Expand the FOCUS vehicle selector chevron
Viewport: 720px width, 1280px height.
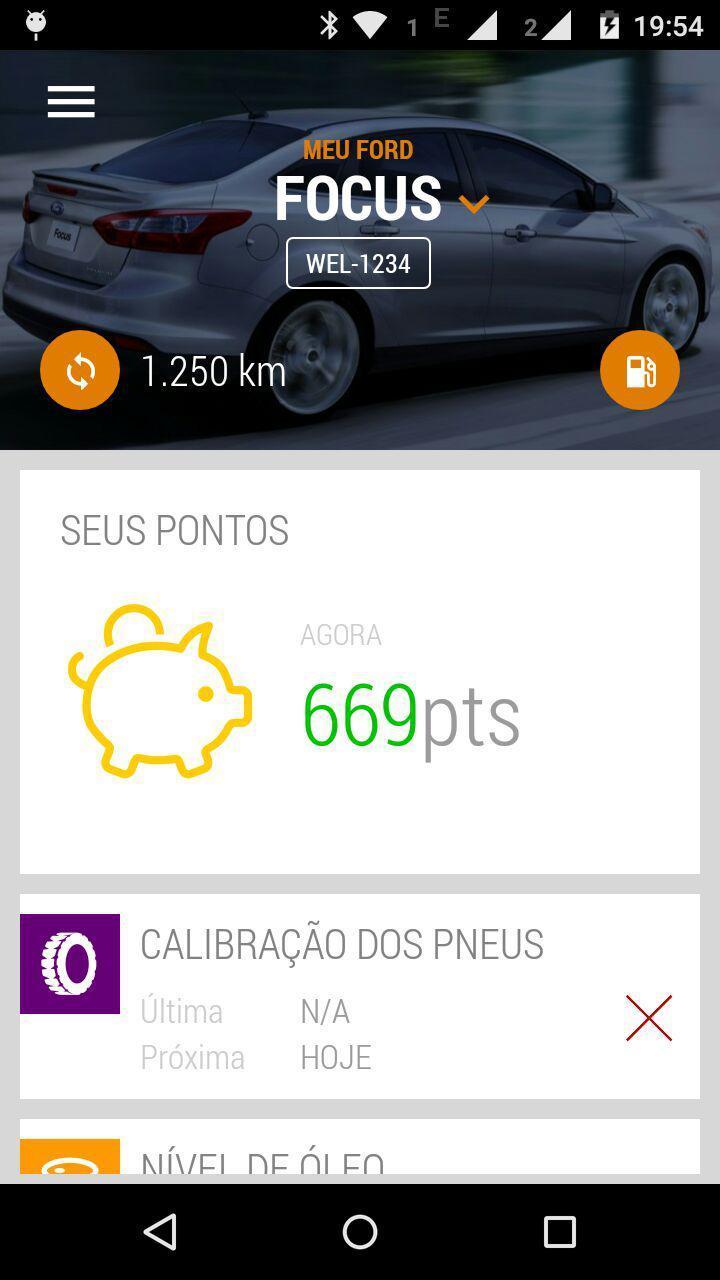point(474,203)
